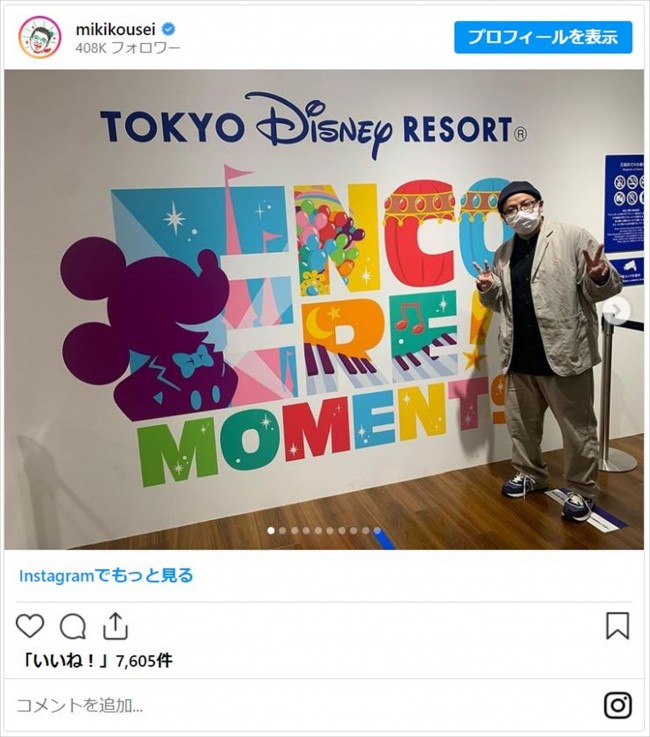The image size is (650, 737).
Task: Bookmark this post
Action: click(618, 626)
